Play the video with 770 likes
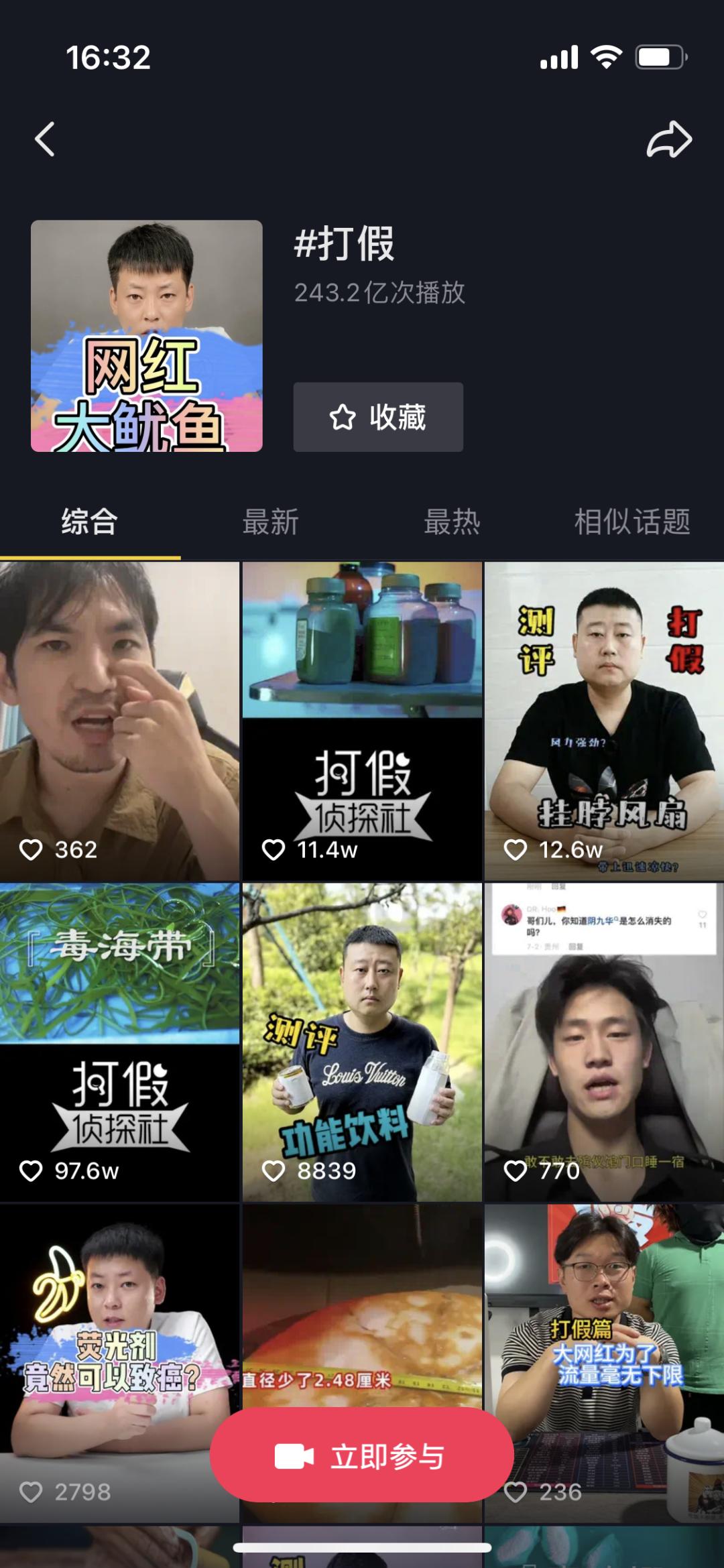Screen dimensions: 724x1568 click(604, 1042)
